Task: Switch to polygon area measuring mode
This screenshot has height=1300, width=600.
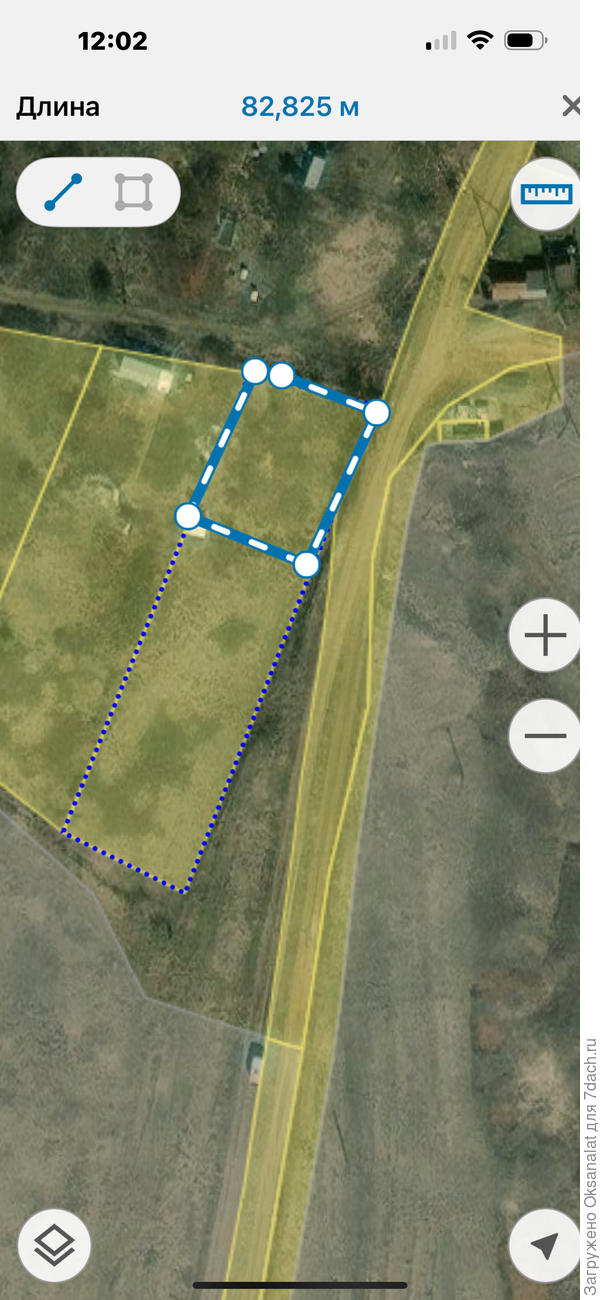Action: [133, 191]
